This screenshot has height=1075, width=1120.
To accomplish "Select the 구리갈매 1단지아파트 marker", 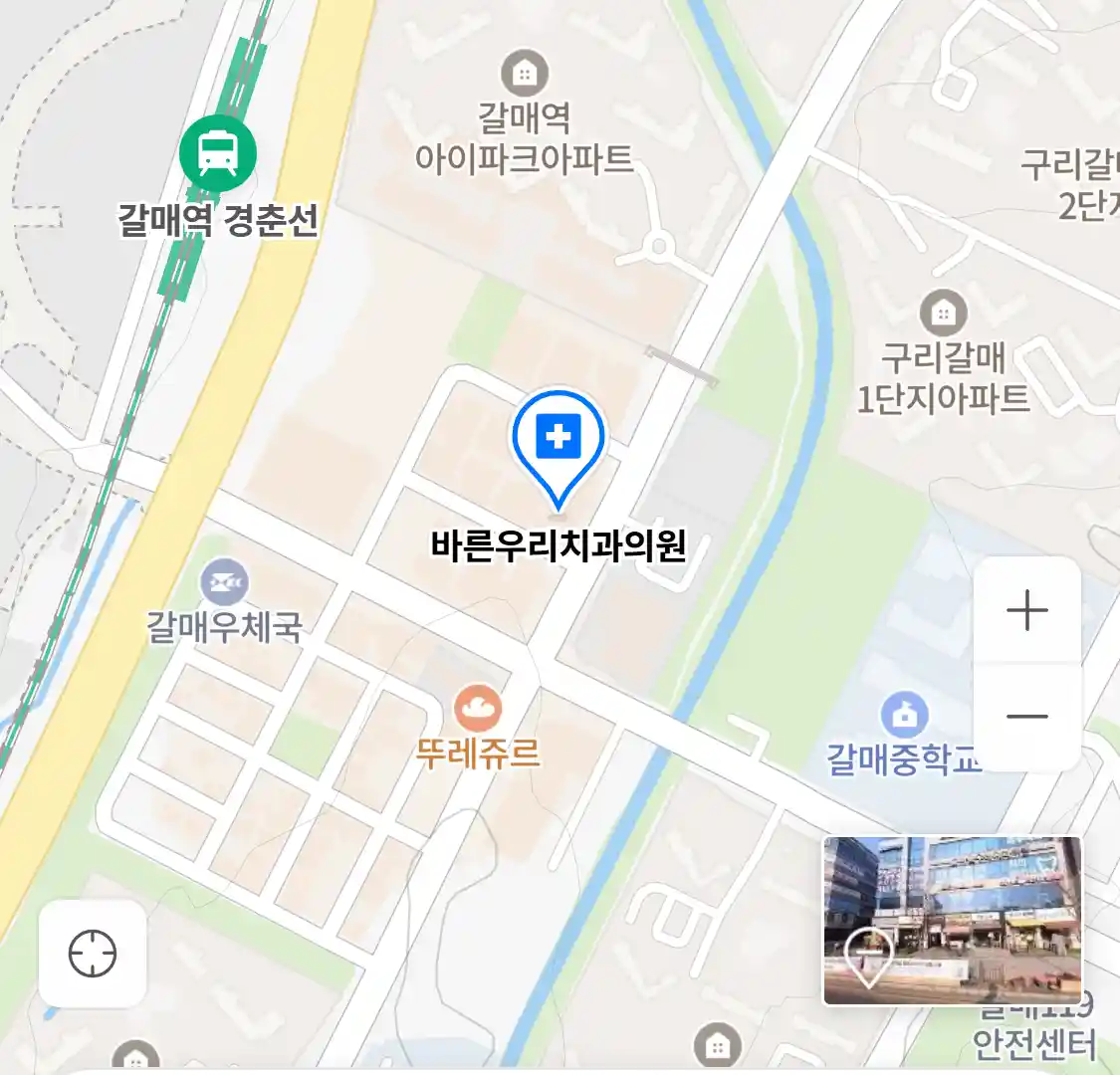I will pos(943,315).
